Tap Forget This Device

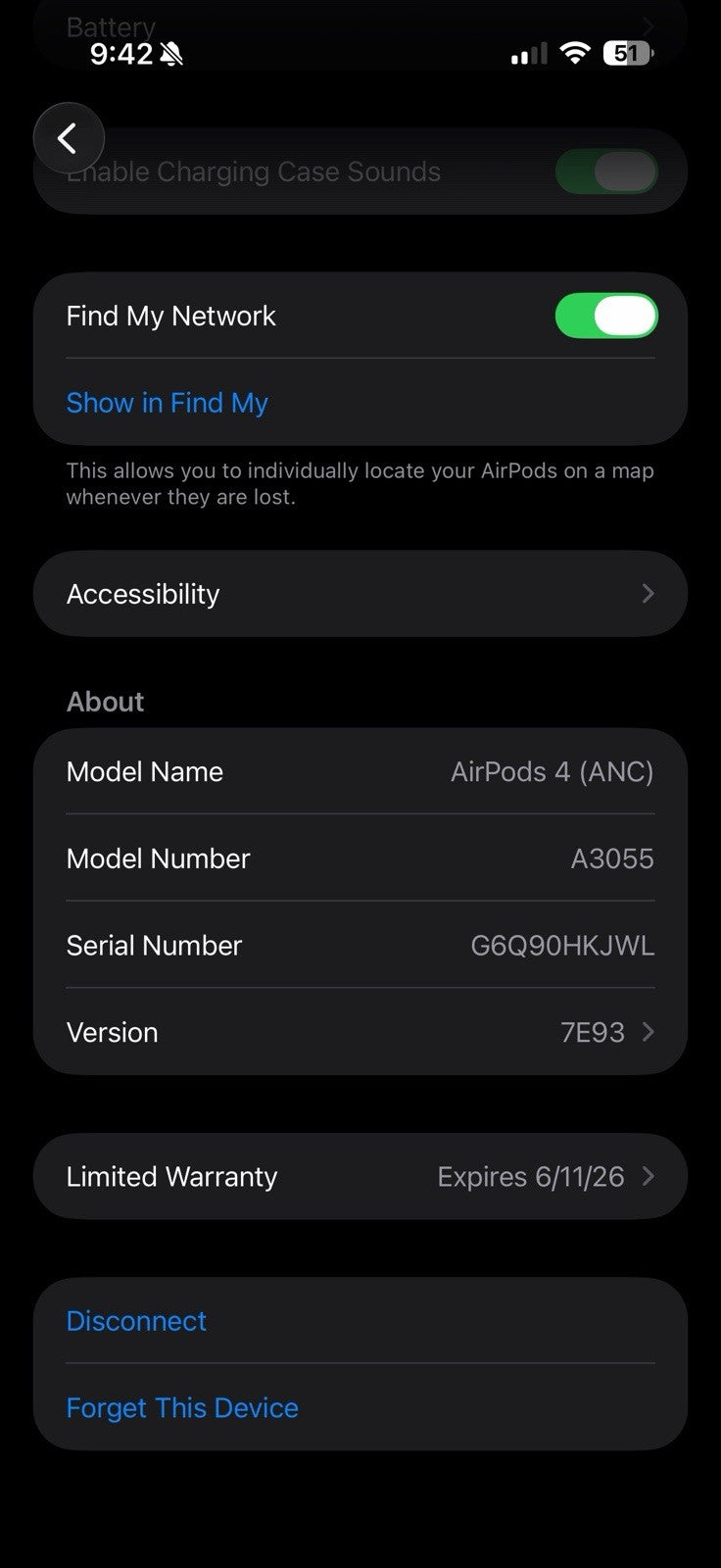181,1407
